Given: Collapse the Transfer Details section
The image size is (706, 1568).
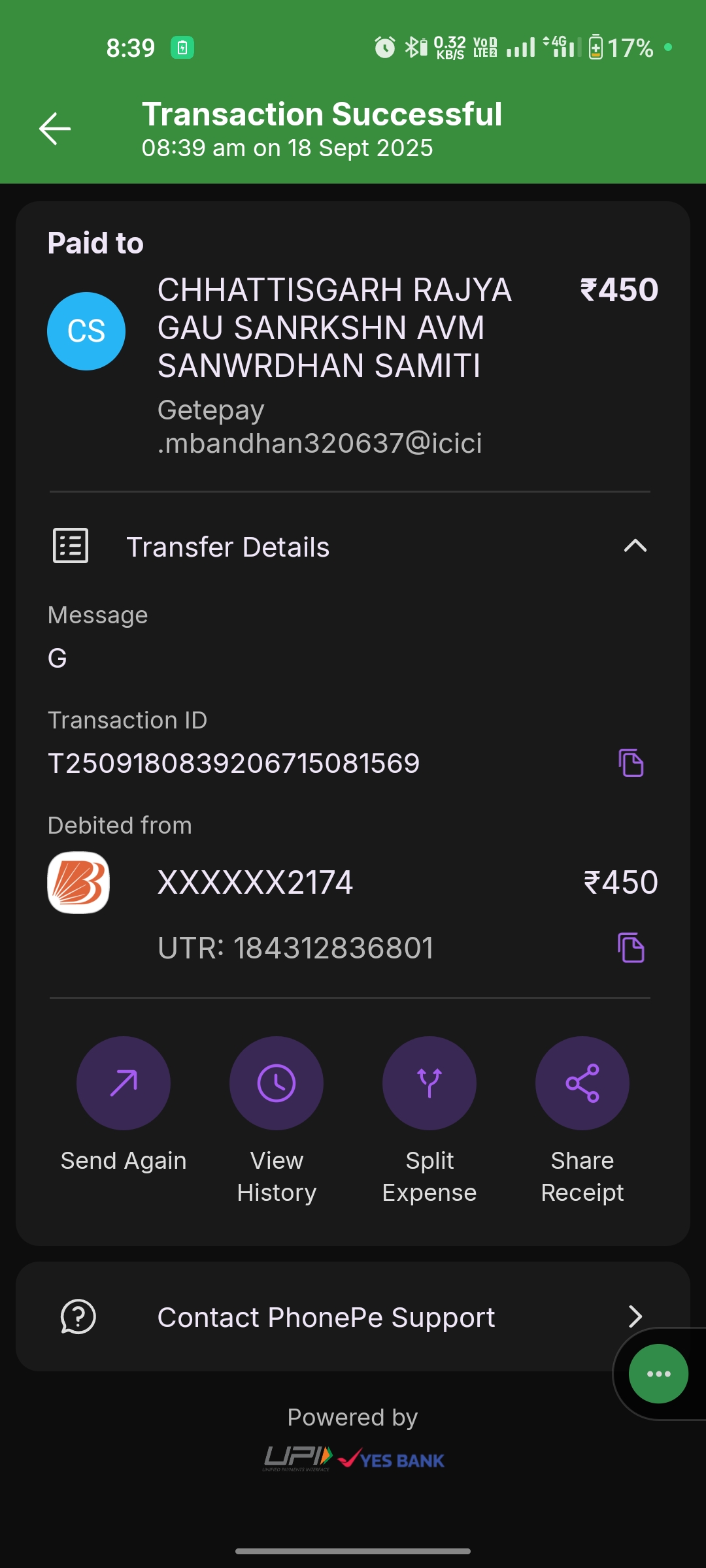Looking at the screenshot, I should 635,546.
